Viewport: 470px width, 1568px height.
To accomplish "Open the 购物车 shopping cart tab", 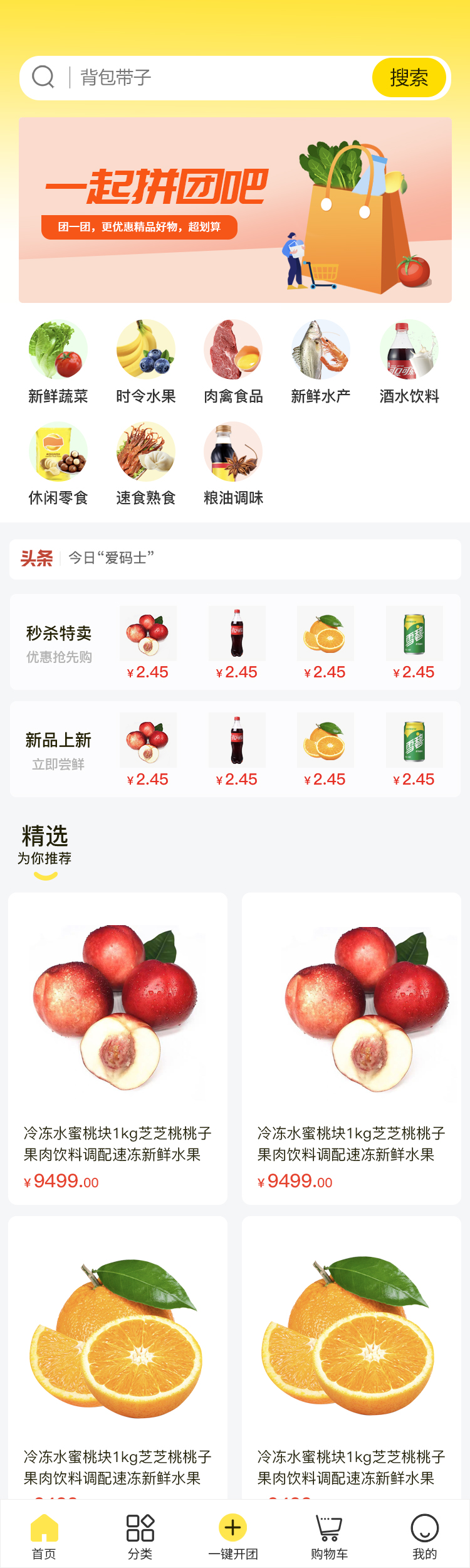I will click(329, 1535).
